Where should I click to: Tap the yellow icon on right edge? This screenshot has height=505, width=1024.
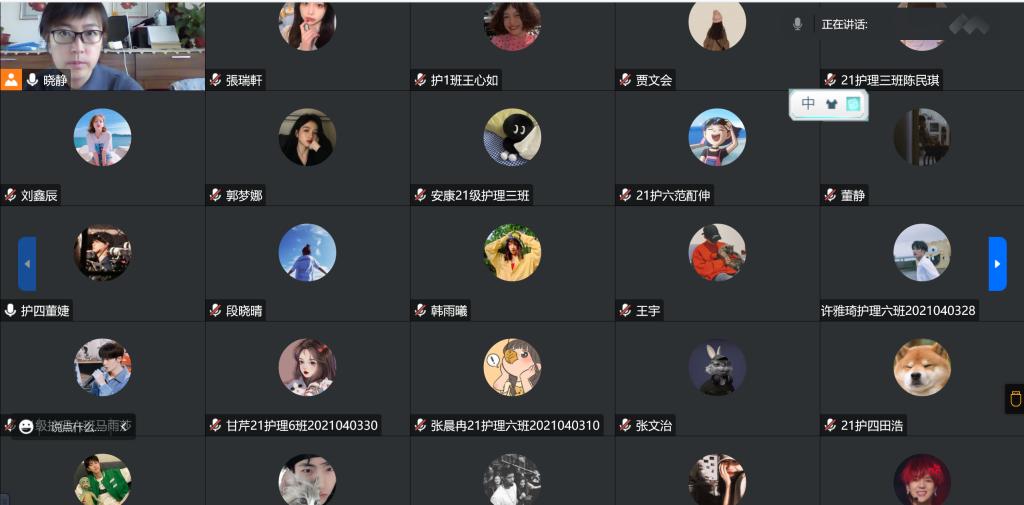[1015, 399]
